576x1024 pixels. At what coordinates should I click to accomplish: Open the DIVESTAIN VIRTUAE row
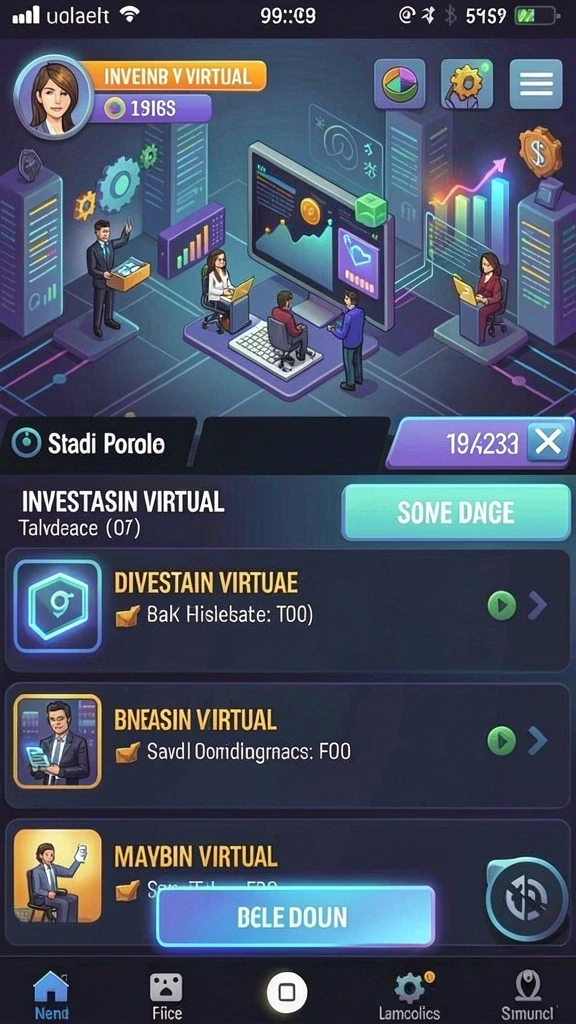pyautogui.click(x=287, y=611)
